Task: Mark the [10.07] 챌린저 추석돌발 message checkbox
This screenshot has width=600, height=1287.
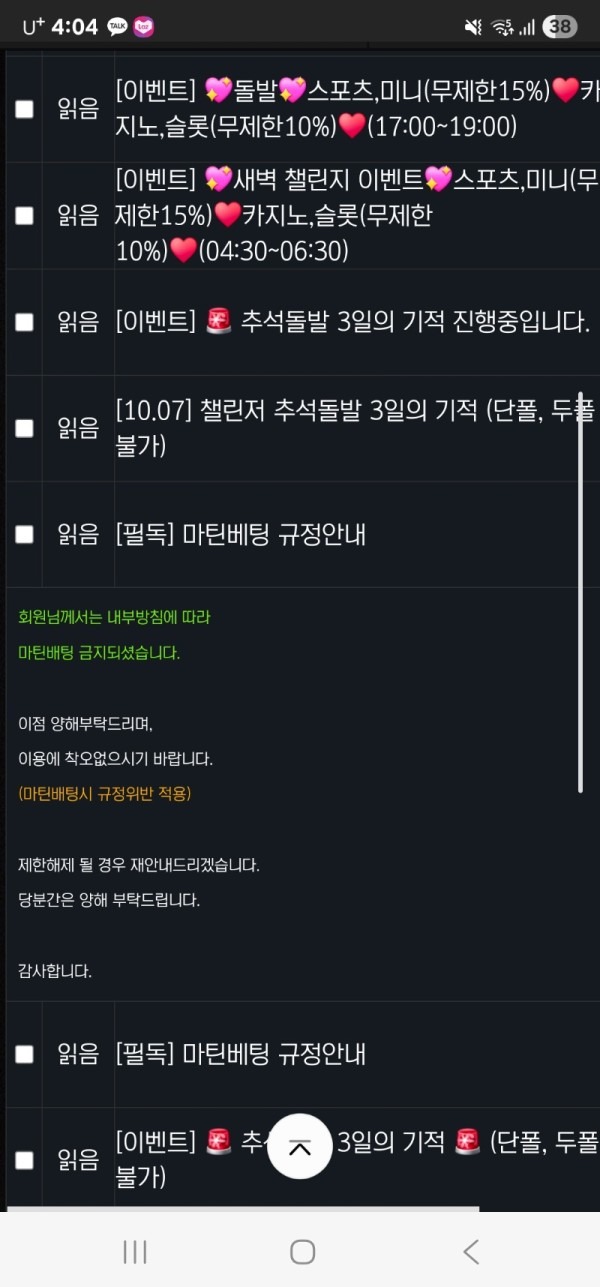Action: 24,428
